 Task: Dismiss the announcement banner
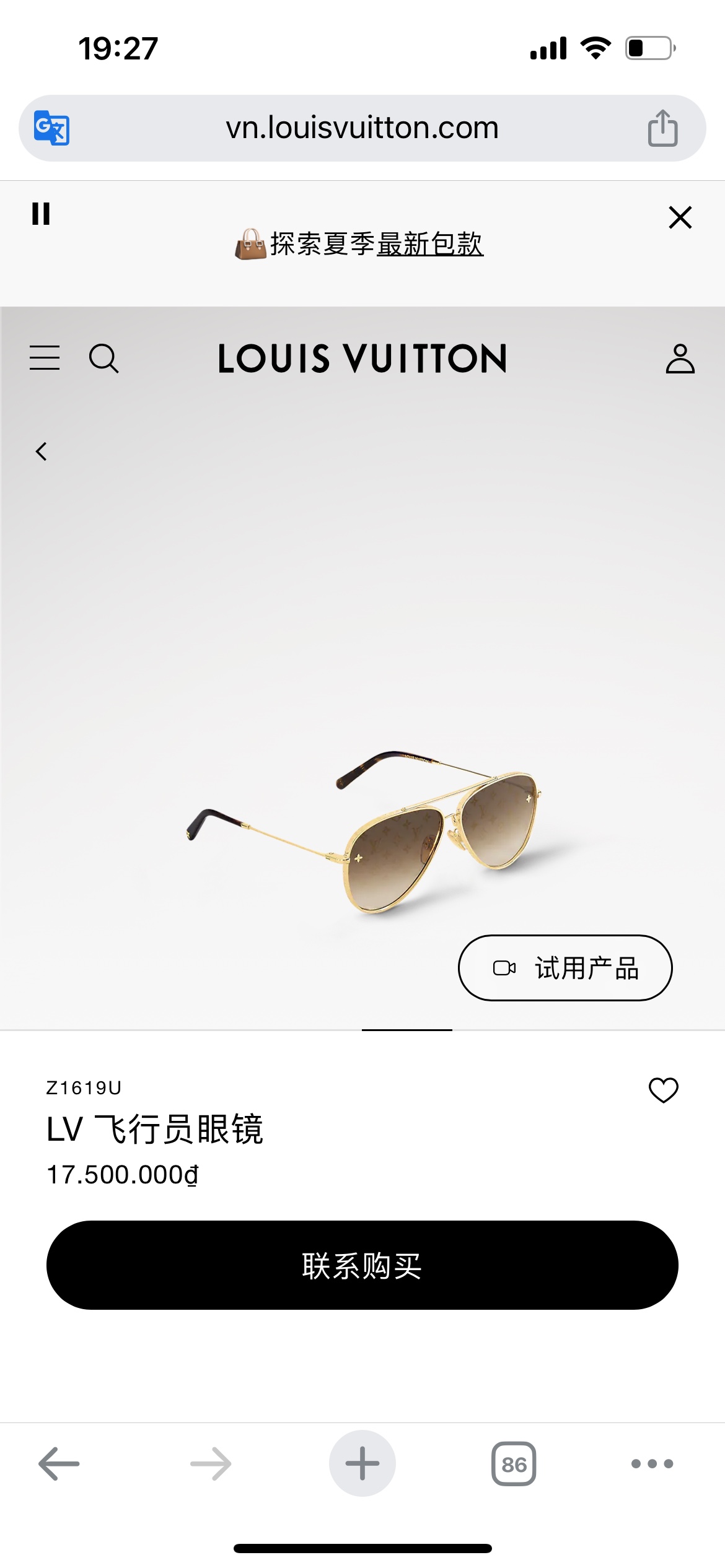point(680,217)
